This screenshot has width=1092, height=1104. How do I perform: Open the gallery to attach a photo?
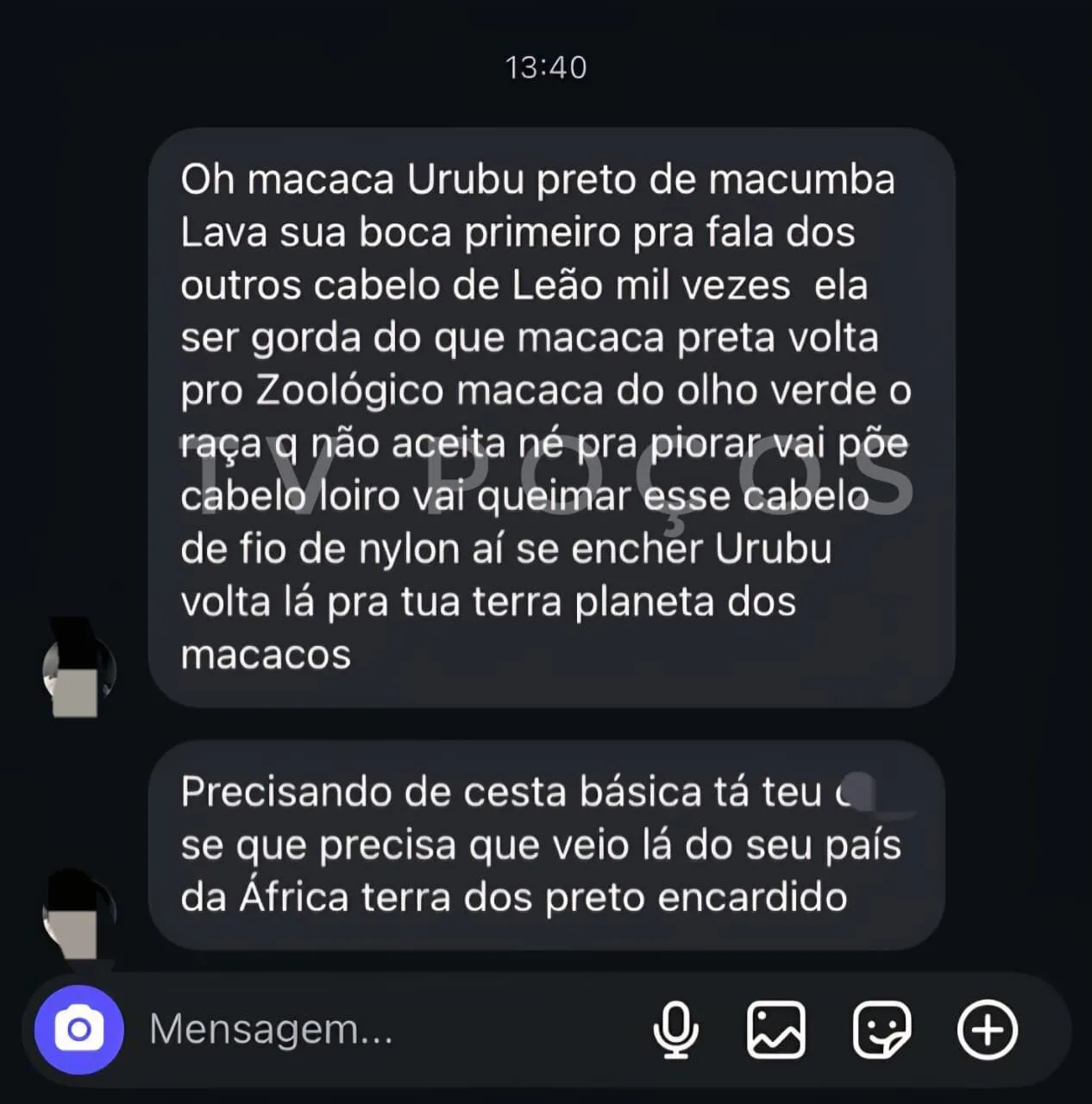775,1029
